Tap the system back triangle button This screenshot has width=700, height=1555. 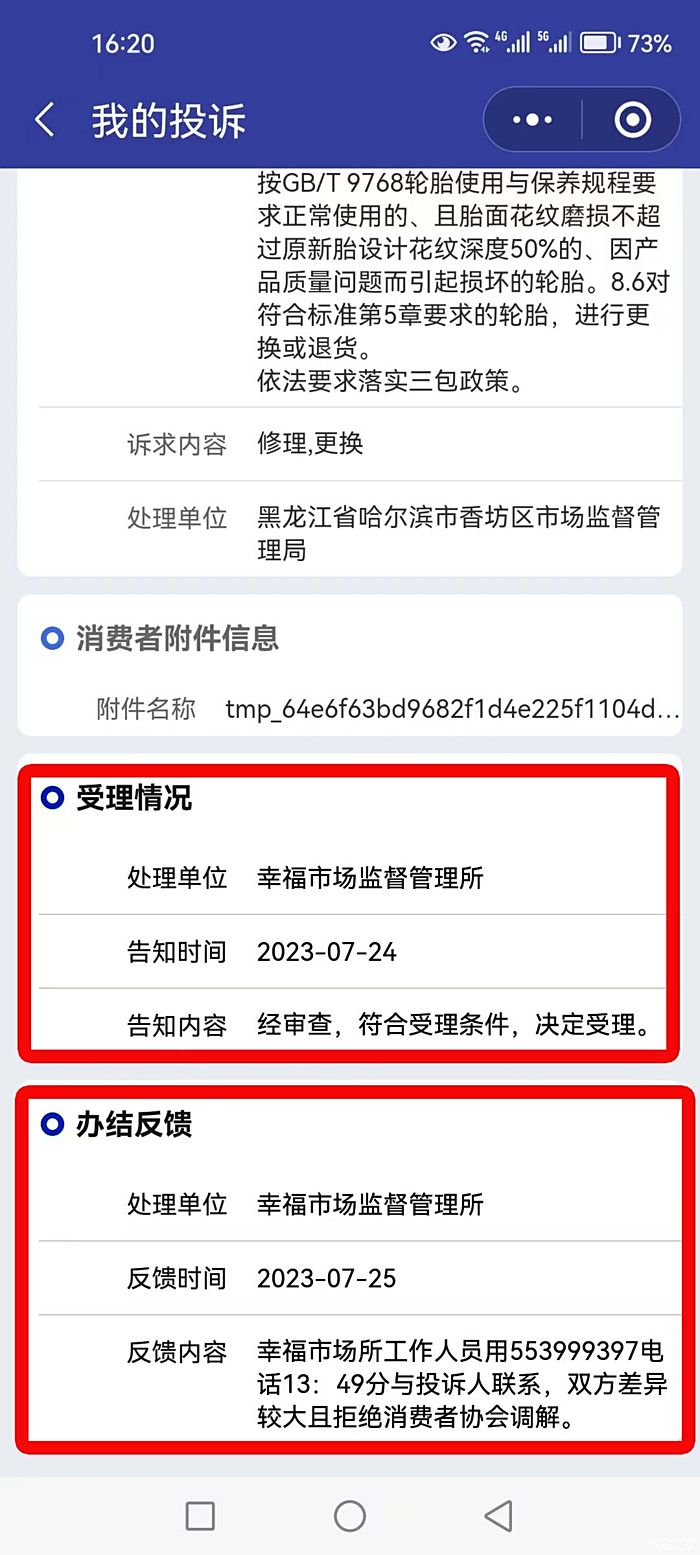pos(498,1516)
